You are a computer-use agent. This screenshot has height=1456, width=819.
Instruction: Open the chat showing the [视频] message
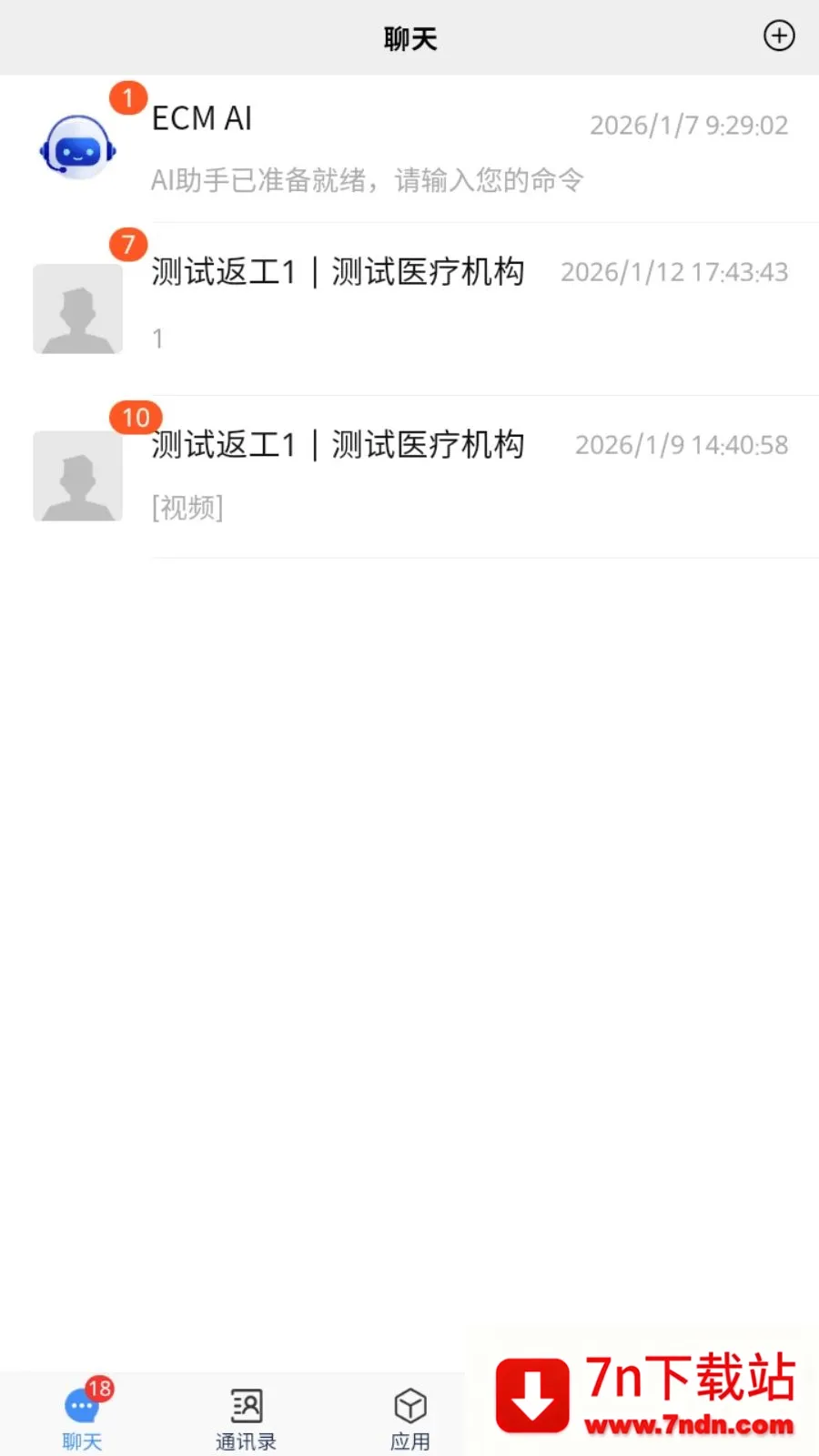(409, 477)
